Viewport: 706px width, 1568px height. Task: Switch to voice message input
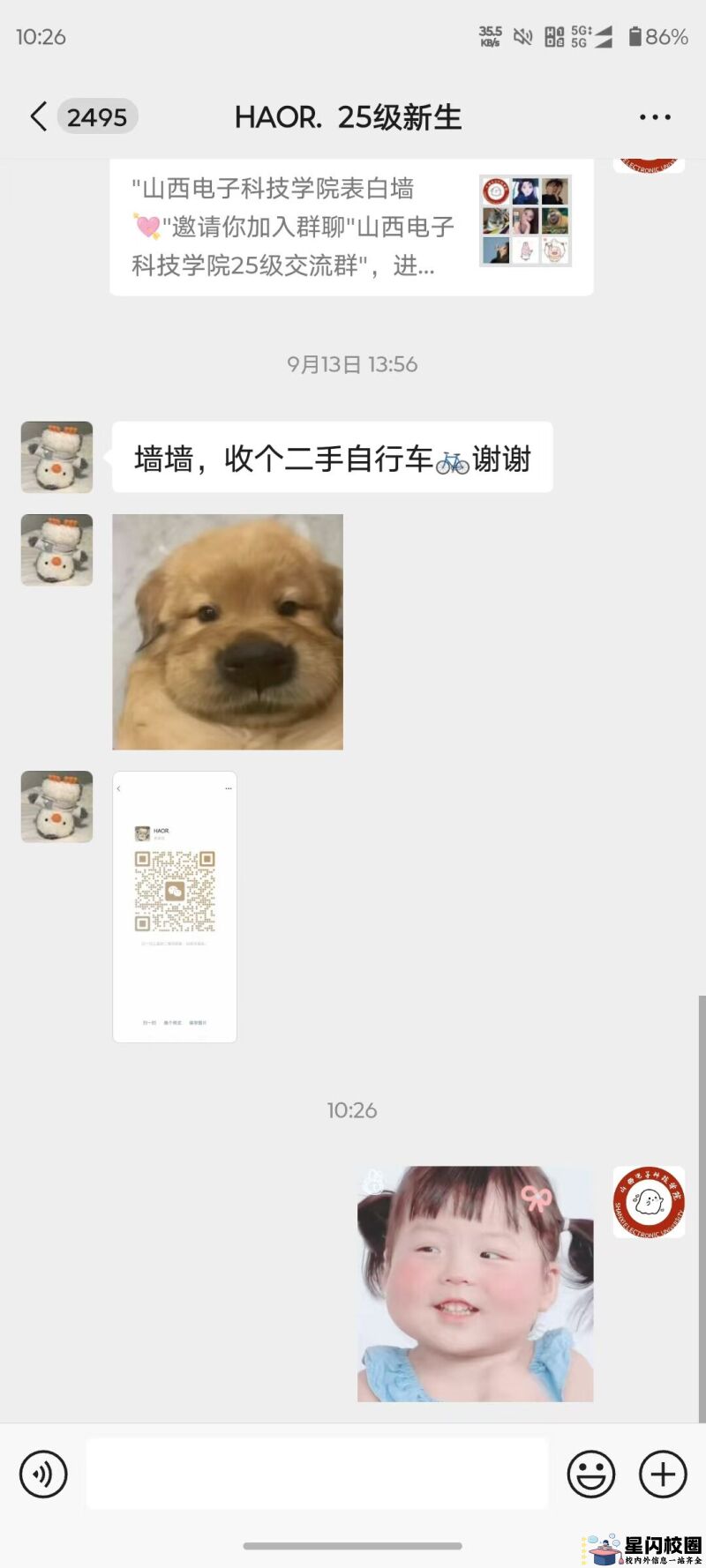tap(43, 1474)
